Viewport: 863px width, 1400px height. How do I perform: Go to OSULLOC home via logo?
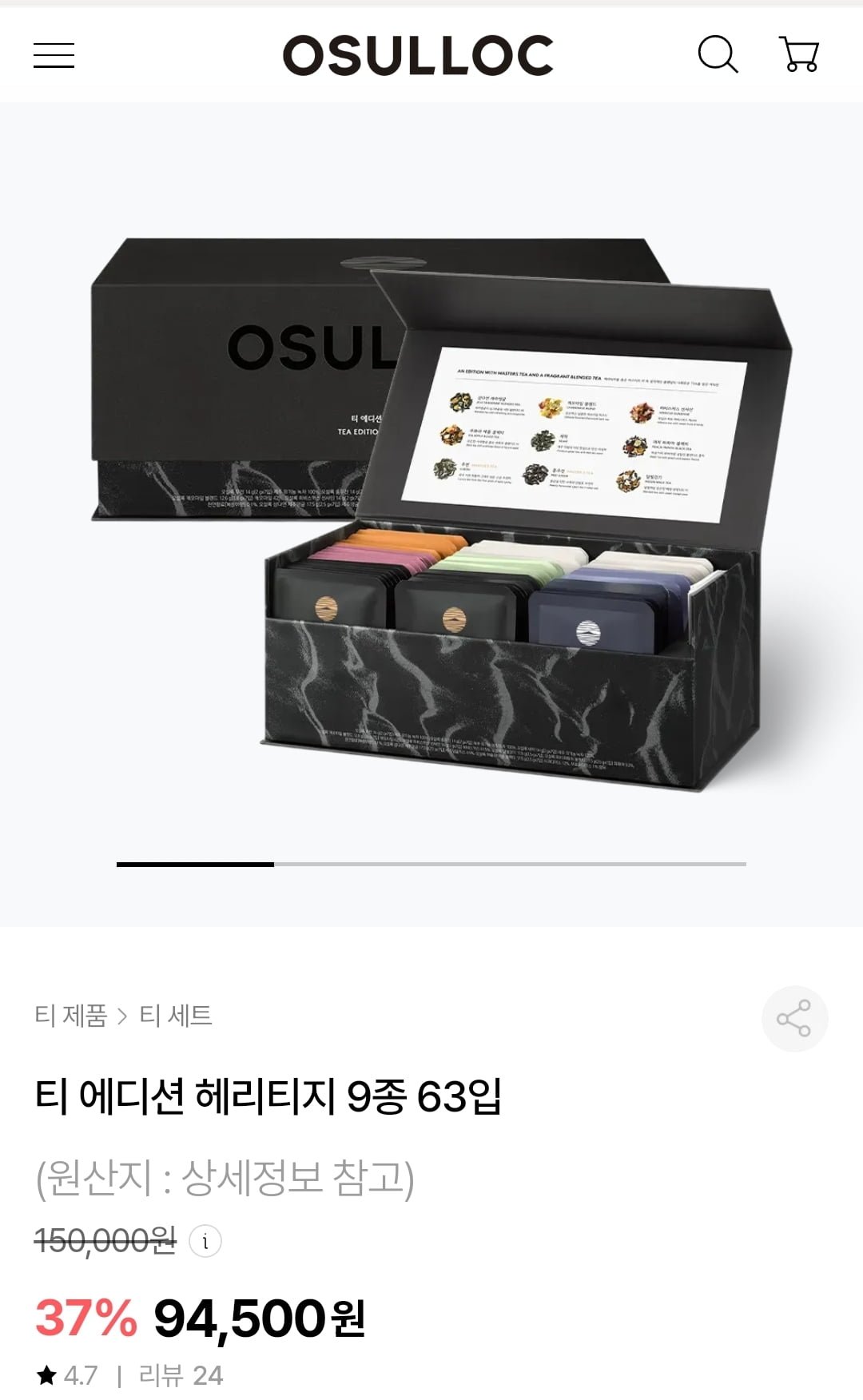point(418,55)
